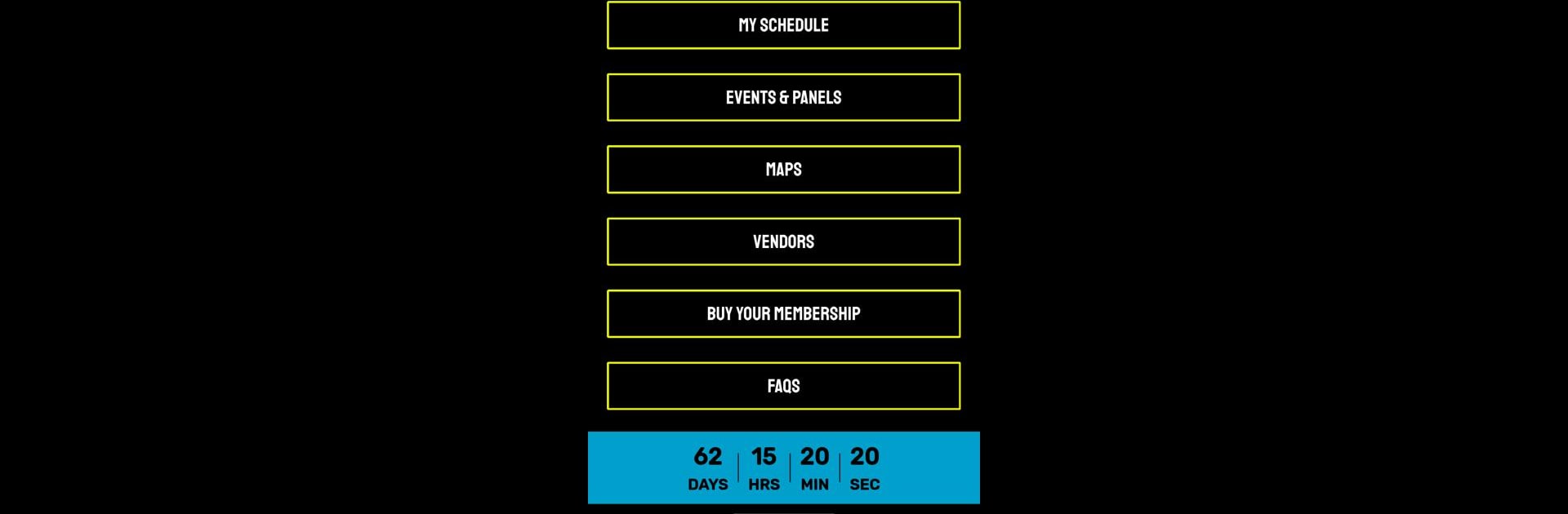
Task: Open the FAQs page
Action: (x=783, y=386)
